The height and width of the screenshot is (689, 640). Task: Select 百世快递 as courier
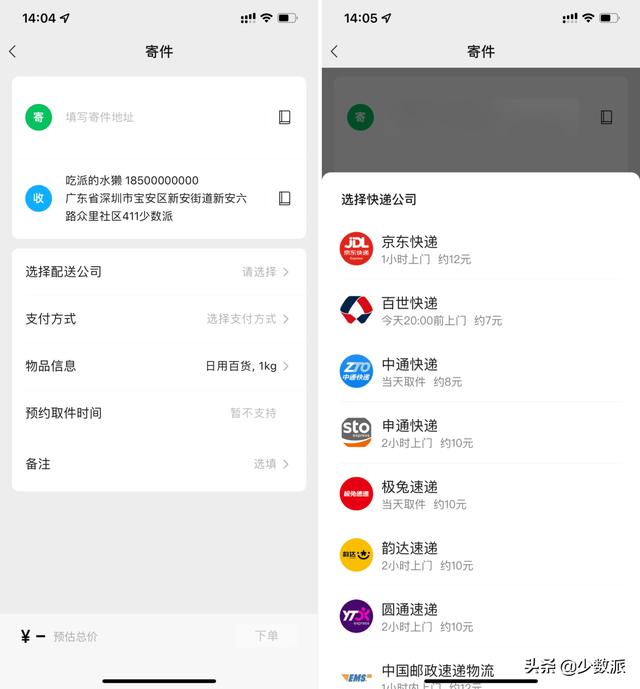[480, 311]
